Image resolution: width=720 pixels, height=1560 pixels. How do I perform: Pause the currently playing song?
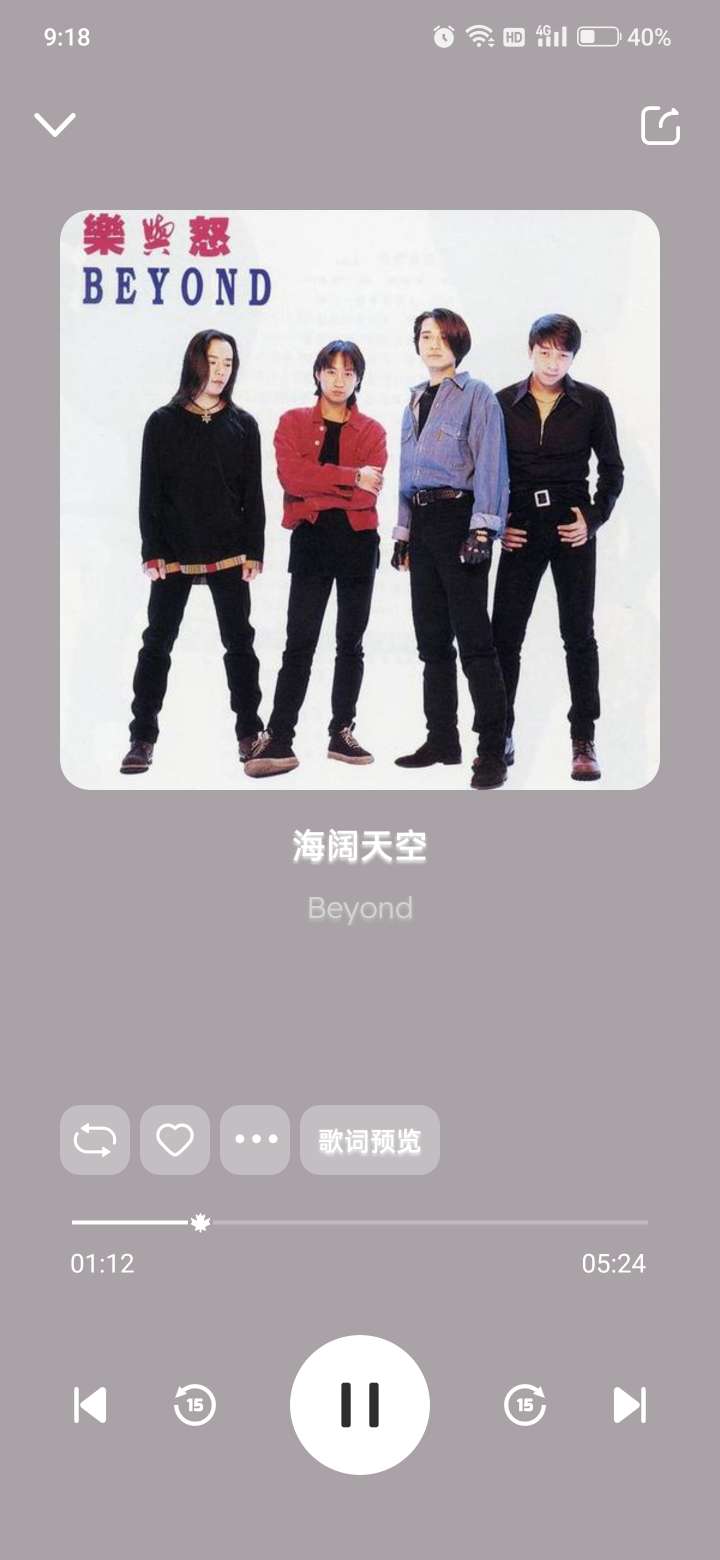tap(360, 1403)
